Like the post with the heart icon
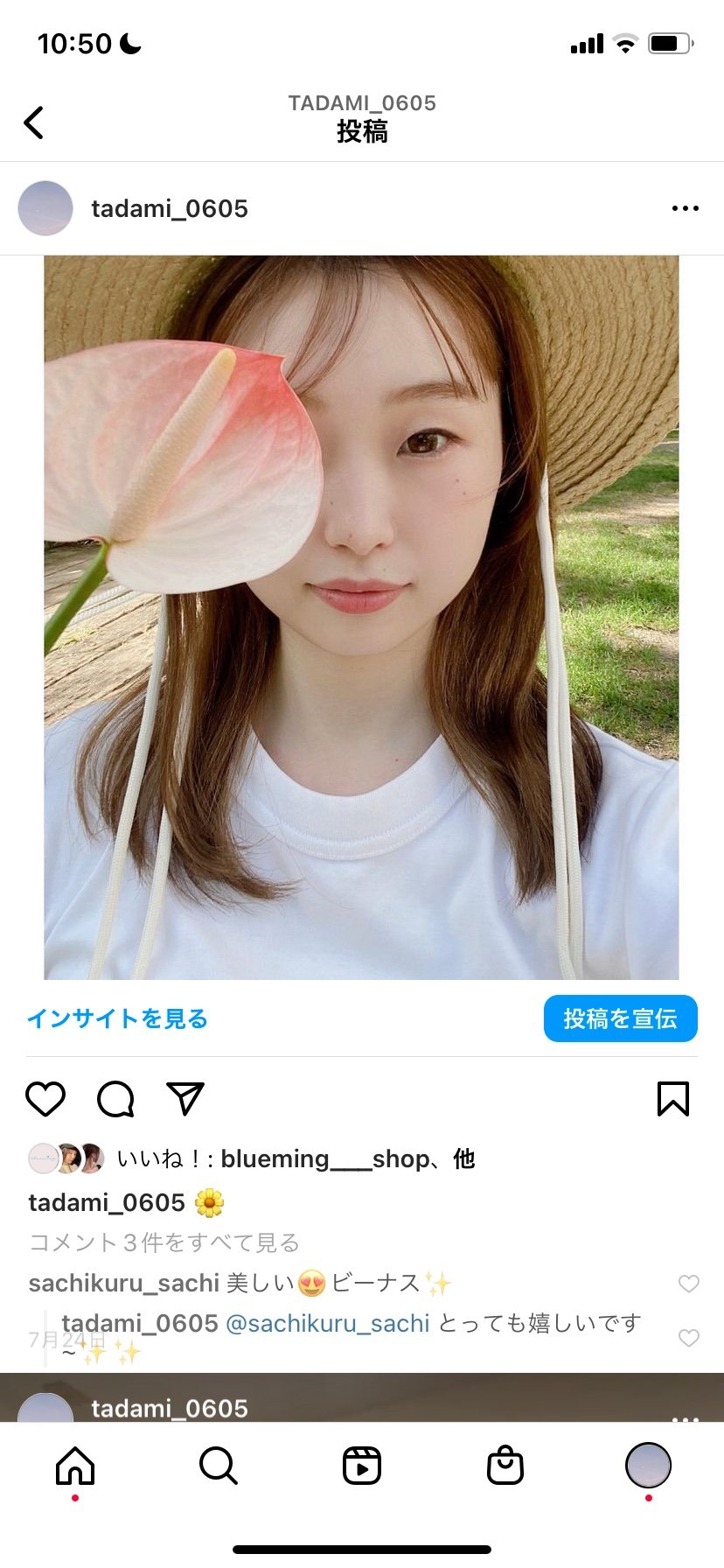Screen dimensions: 724x1568 tap(45, 1099)
